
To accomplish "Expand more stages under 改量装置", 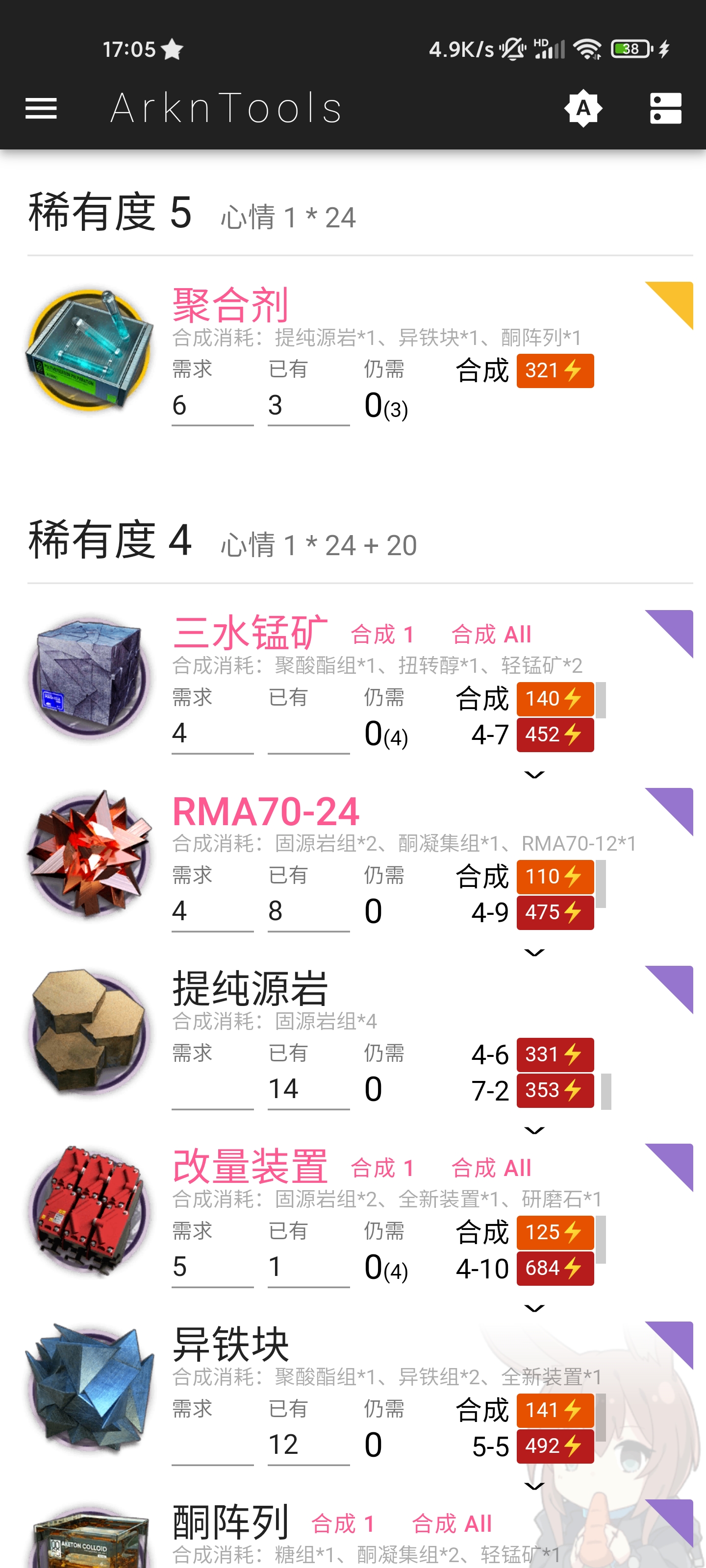I will (x=534, y=1308).
